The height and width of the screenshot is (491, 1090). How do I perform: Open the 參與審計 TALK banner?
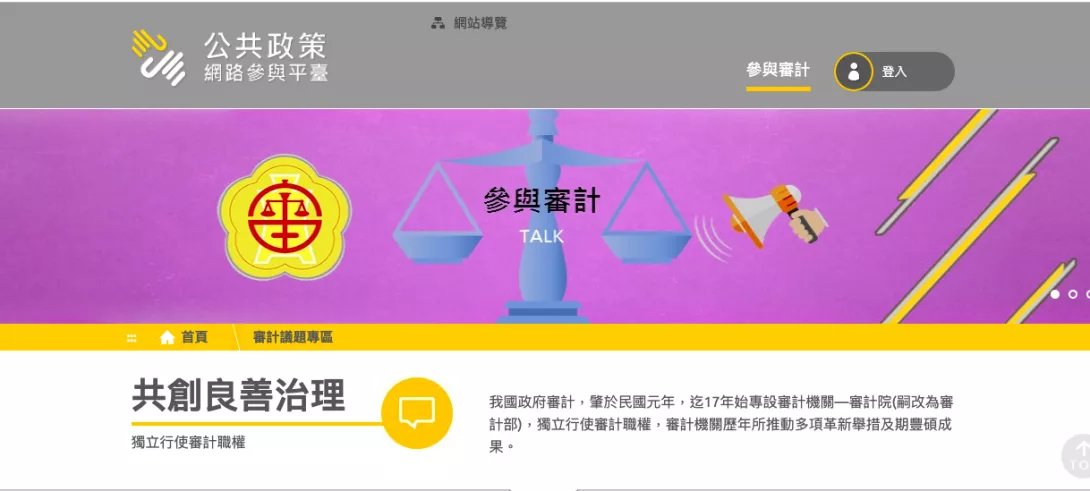pos(541,215)
